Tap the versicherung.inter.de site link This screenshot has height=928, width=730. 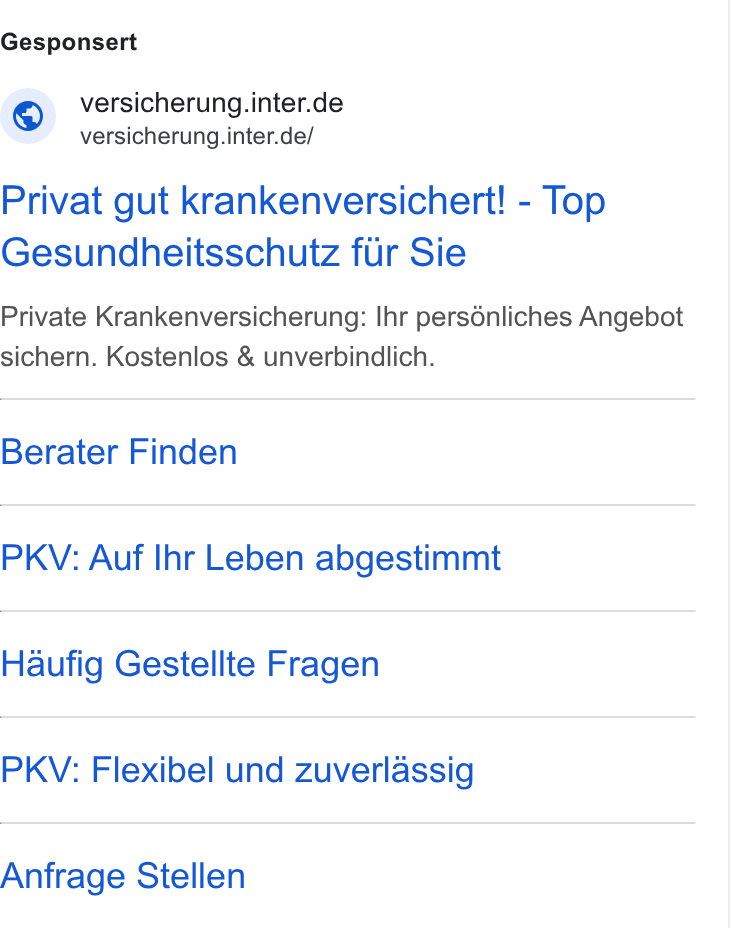211,104
